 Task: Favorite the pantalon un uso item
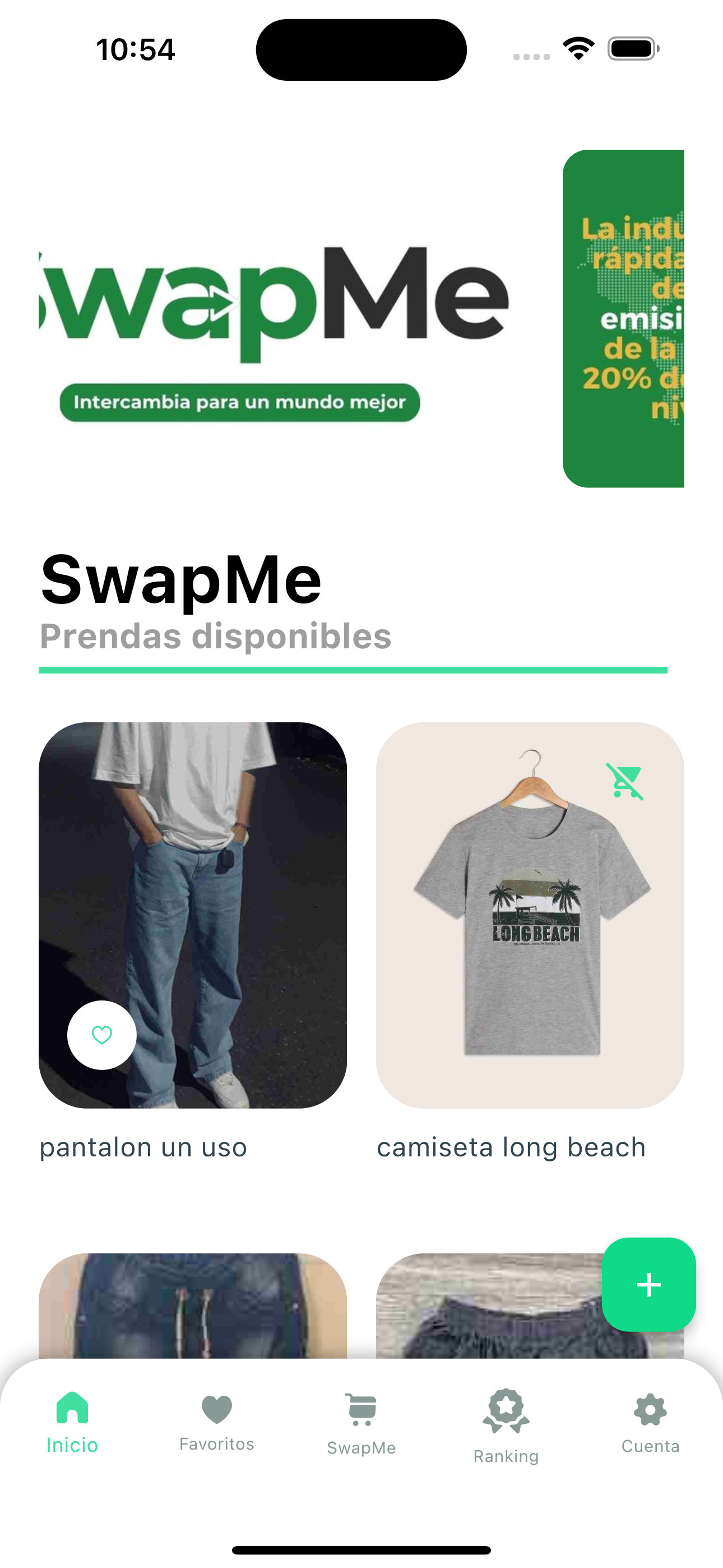pos(101,1035)
